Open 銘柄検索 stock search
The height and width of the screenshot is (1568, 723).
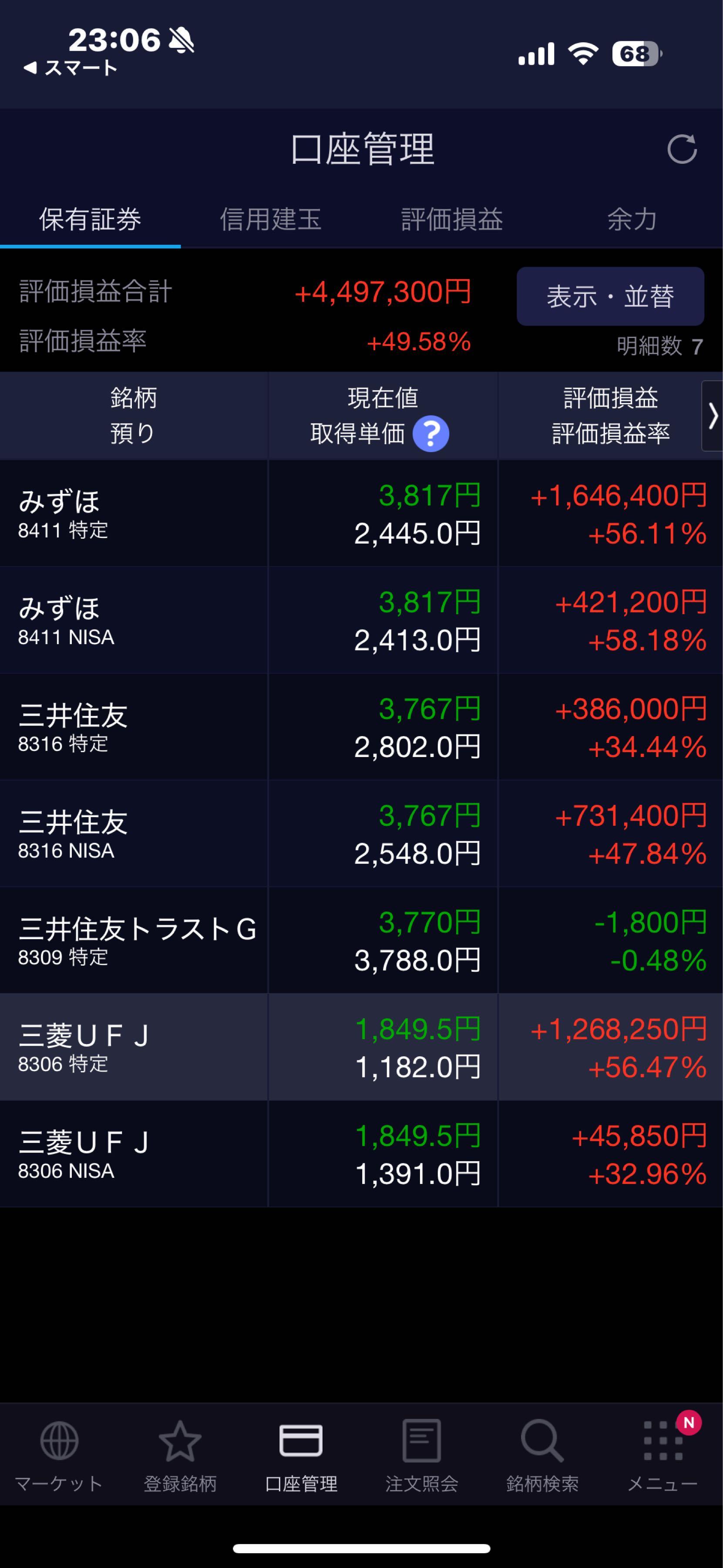(x=542, y=1456)
